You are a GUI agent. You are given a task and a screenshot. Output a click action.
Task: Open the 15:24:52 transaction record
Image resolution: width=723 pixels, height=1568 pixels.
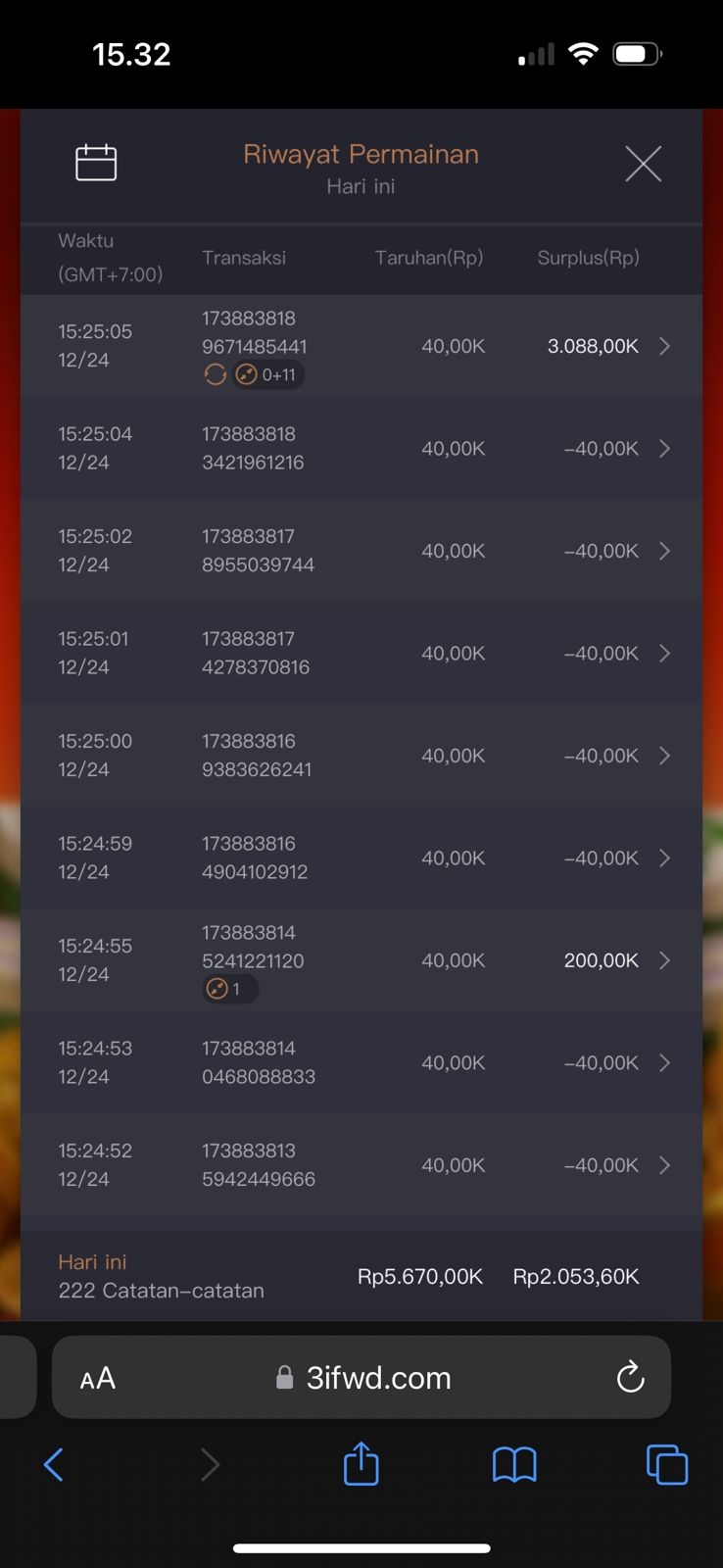point(664,1165)
